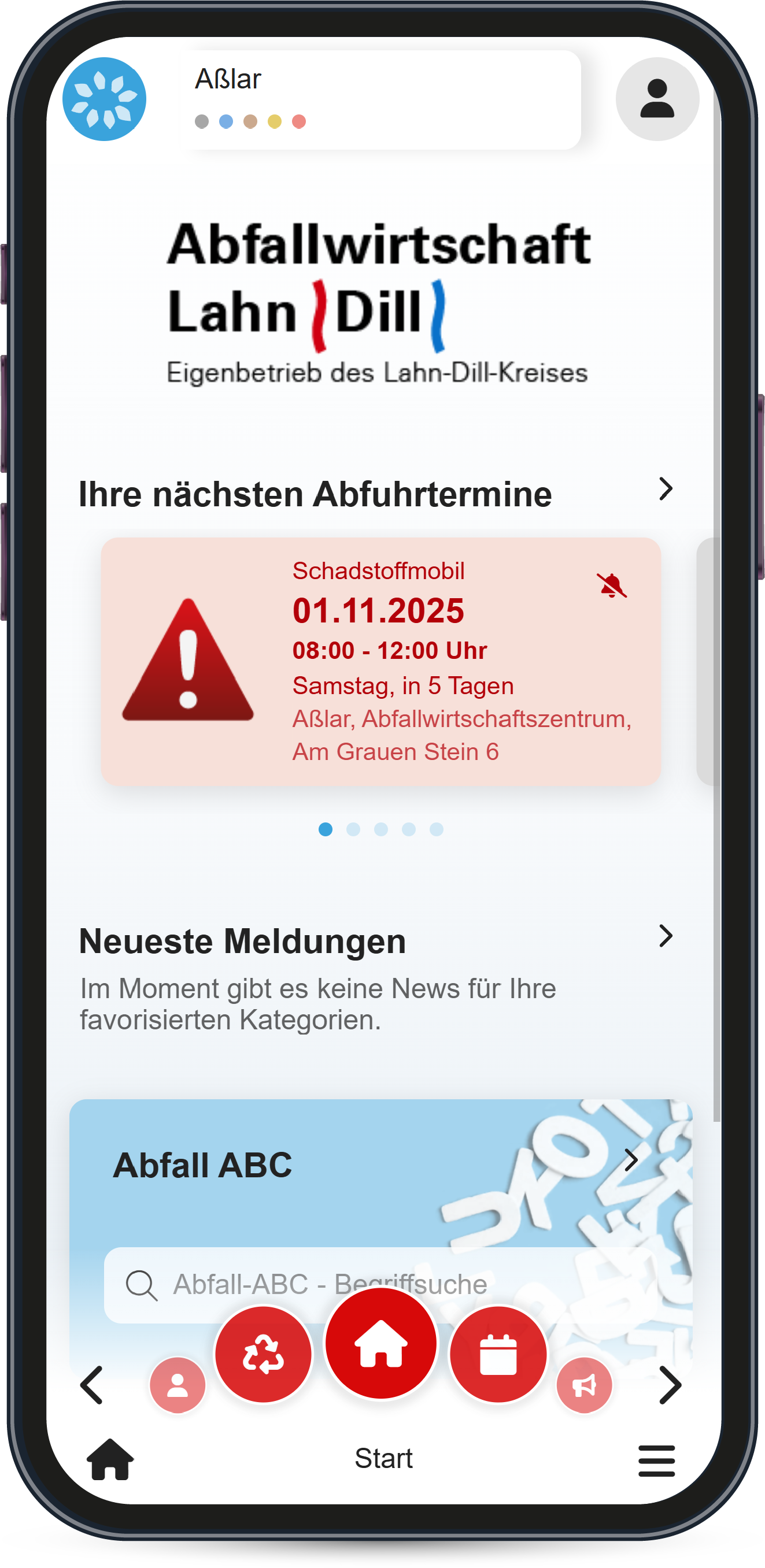
Task: Open the megaphone news shortcut
Action: point(583,1385)
